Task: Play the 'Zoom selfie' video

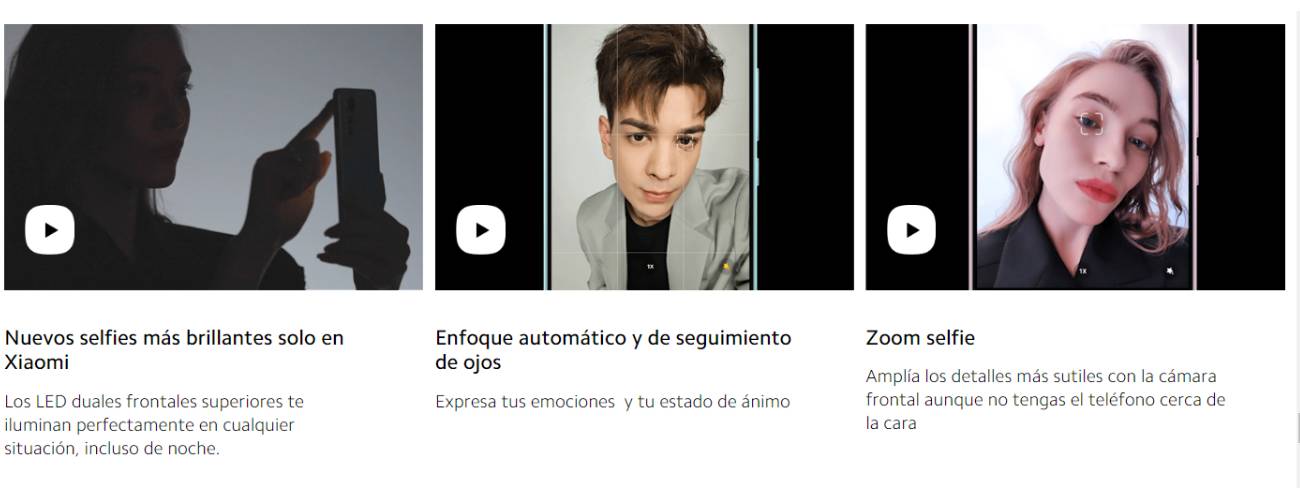Action: [x=911, y=230]
